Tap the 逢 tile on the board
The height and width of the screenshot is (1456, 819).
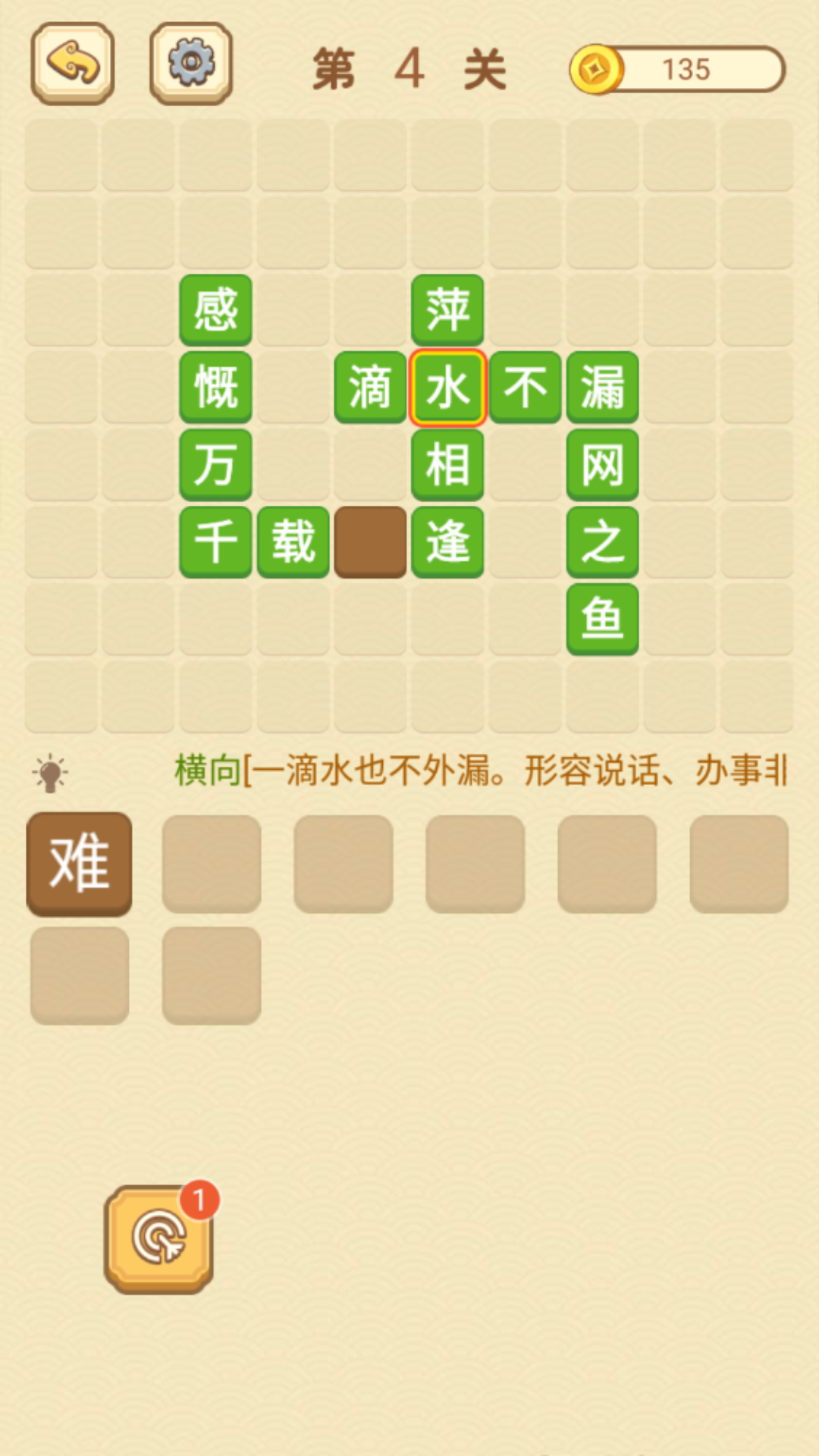tap(447, 541)
